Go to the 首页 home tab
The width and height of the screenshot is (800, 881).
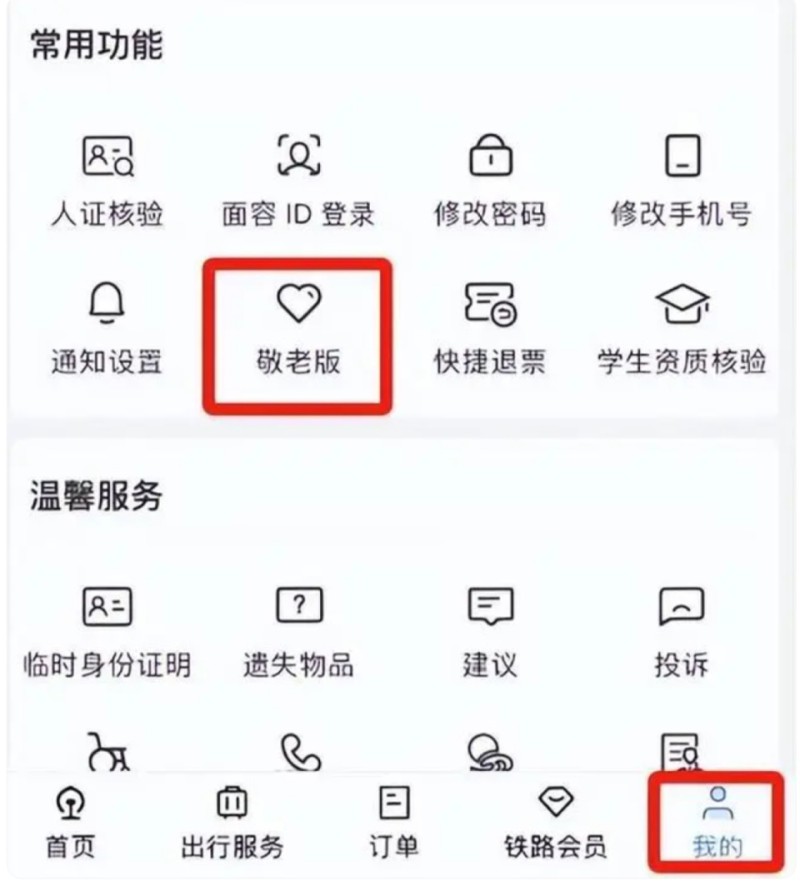click(71, 824)
